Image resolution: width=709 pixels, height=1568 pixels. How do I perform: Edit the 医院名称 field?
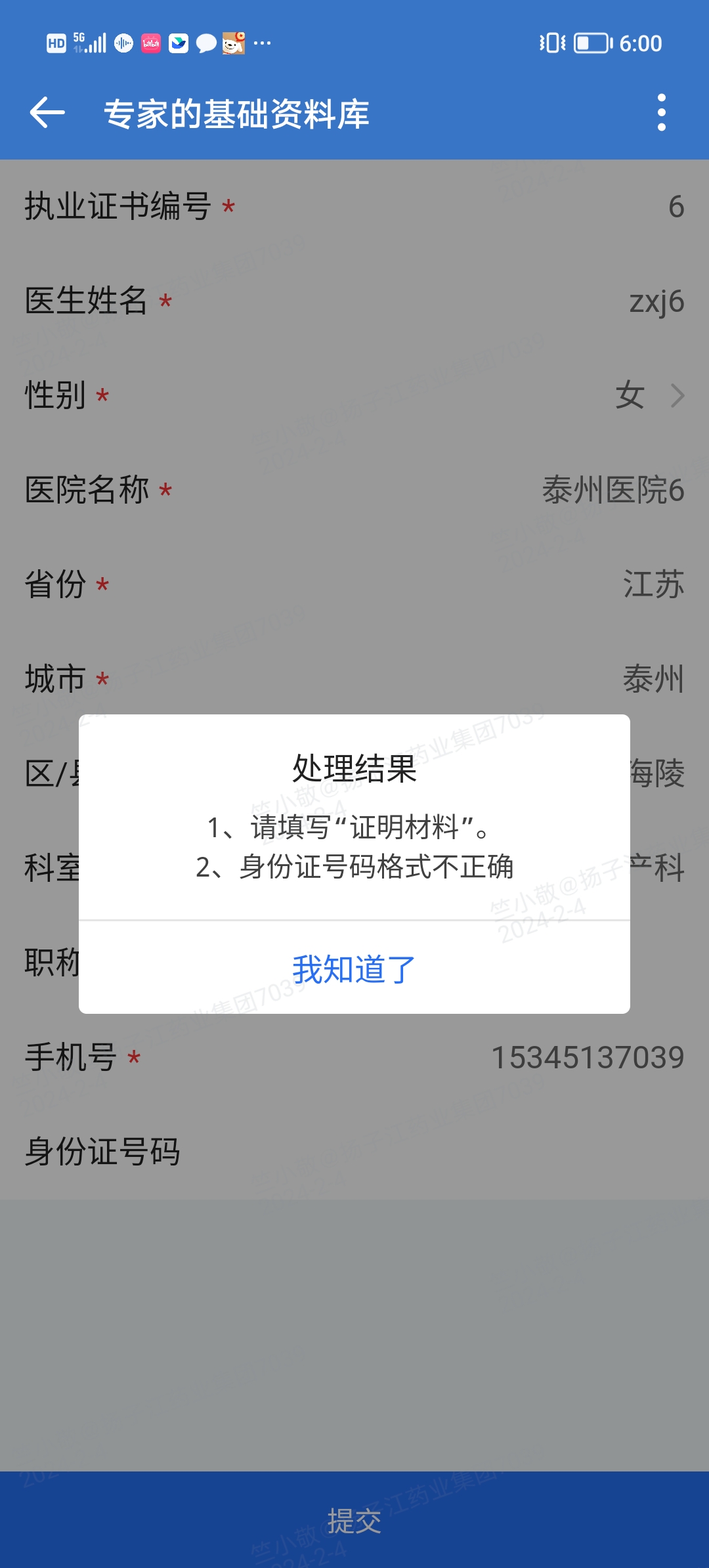354,490
